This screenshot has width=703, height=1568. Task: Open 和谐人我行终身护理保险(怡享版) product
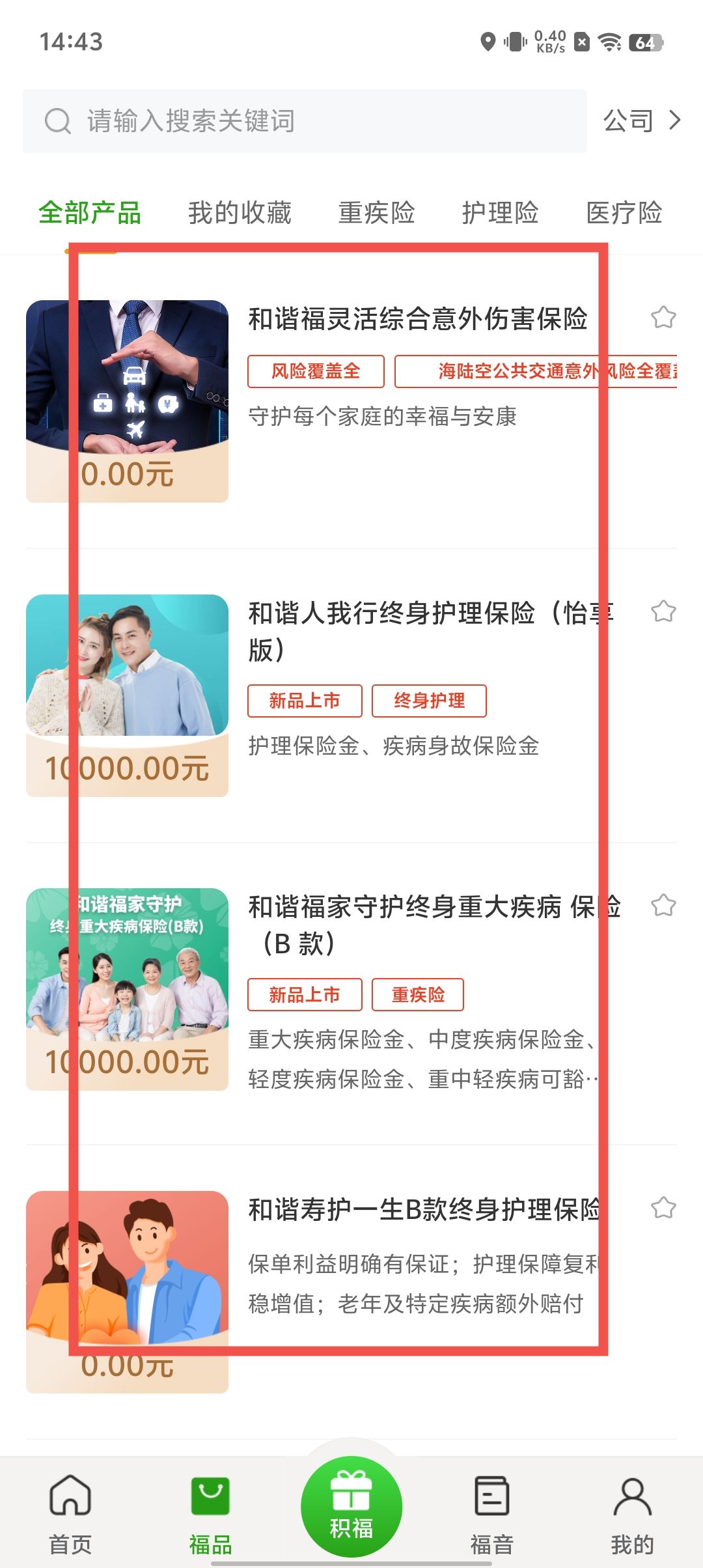tap(430, 630)
